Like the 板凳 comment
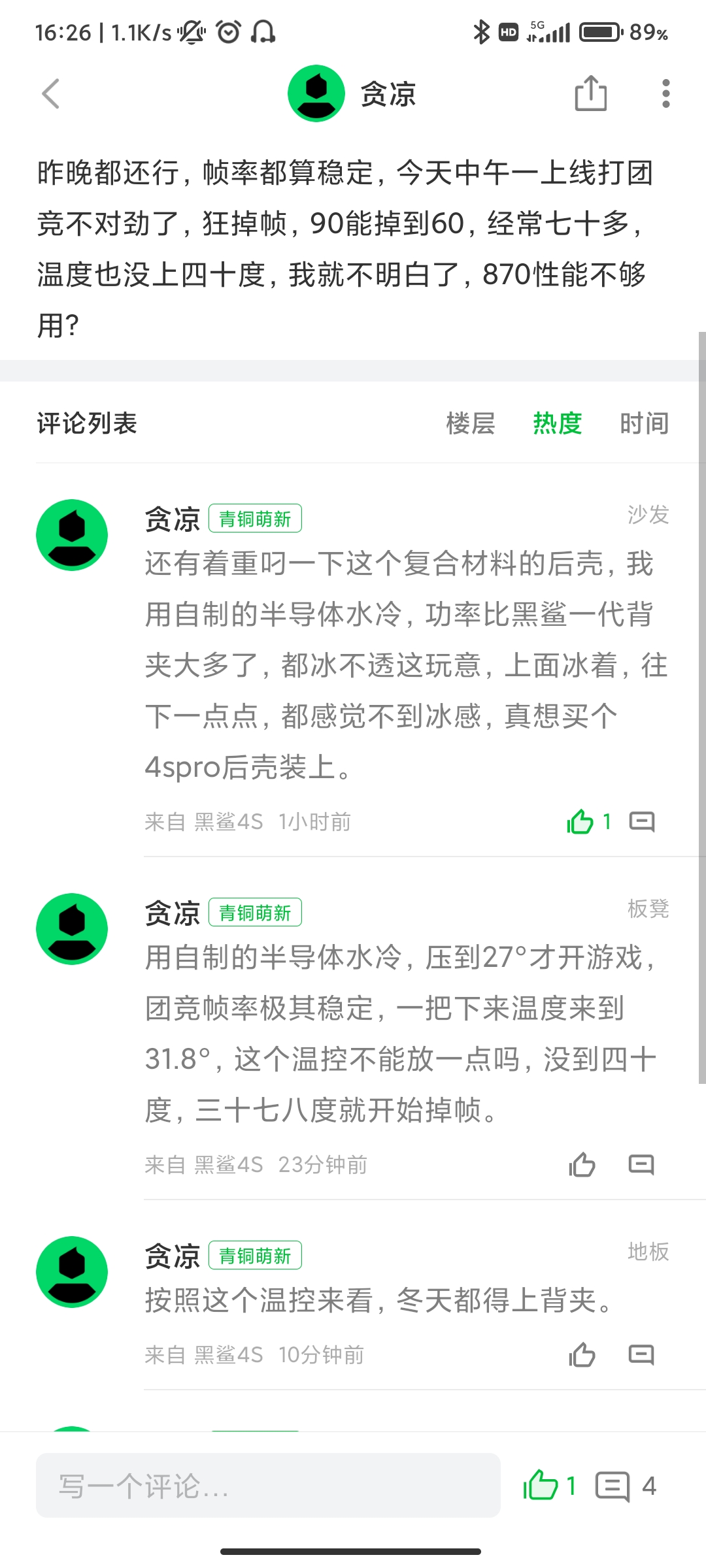This screenshot has width=706, height=1568. click(x=582, y=1165)
